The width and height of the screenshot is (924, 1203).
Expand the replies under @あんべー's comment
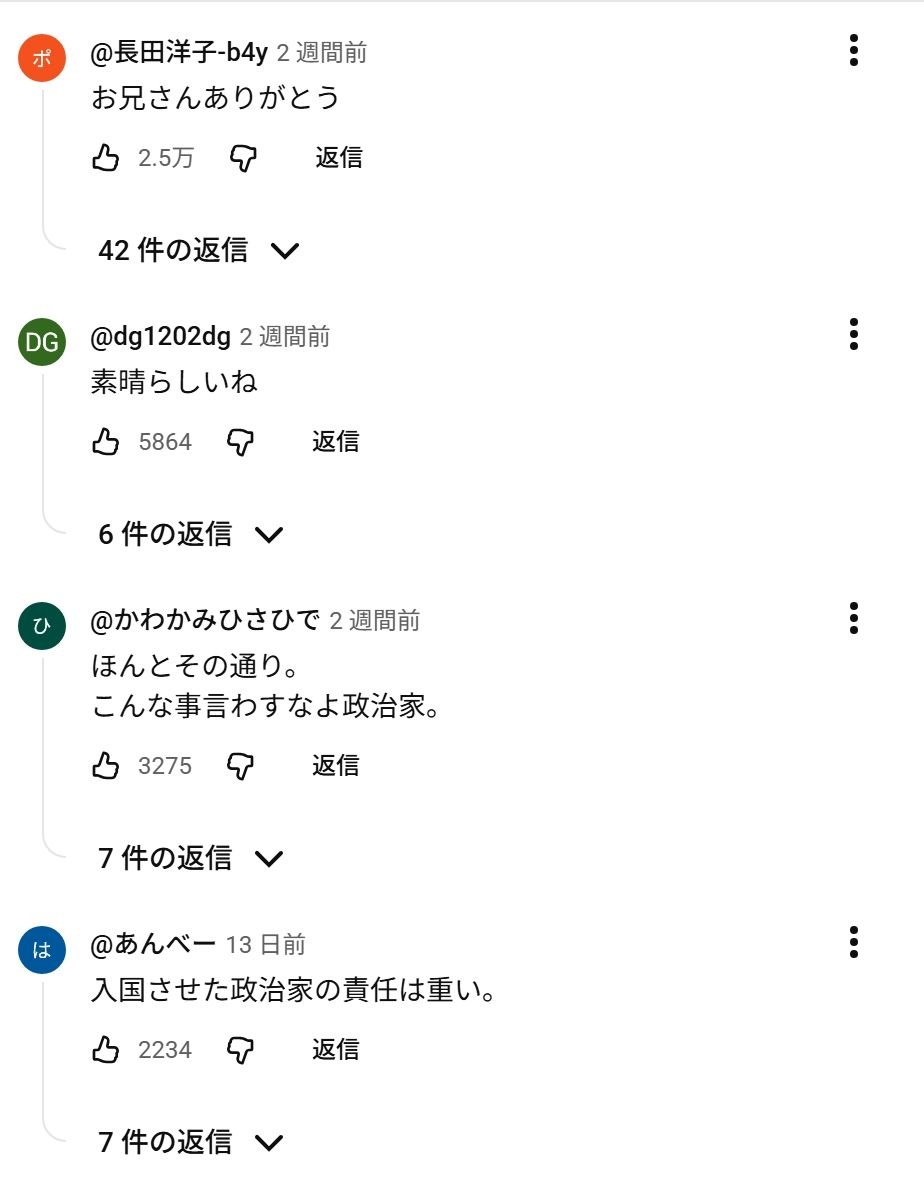click(x=191, y=1142)
